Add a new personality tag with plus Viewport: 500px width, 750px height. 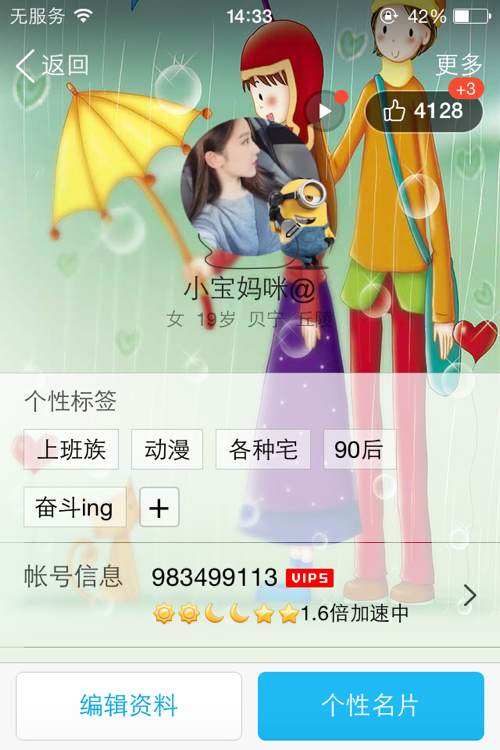tap(159, 507)
